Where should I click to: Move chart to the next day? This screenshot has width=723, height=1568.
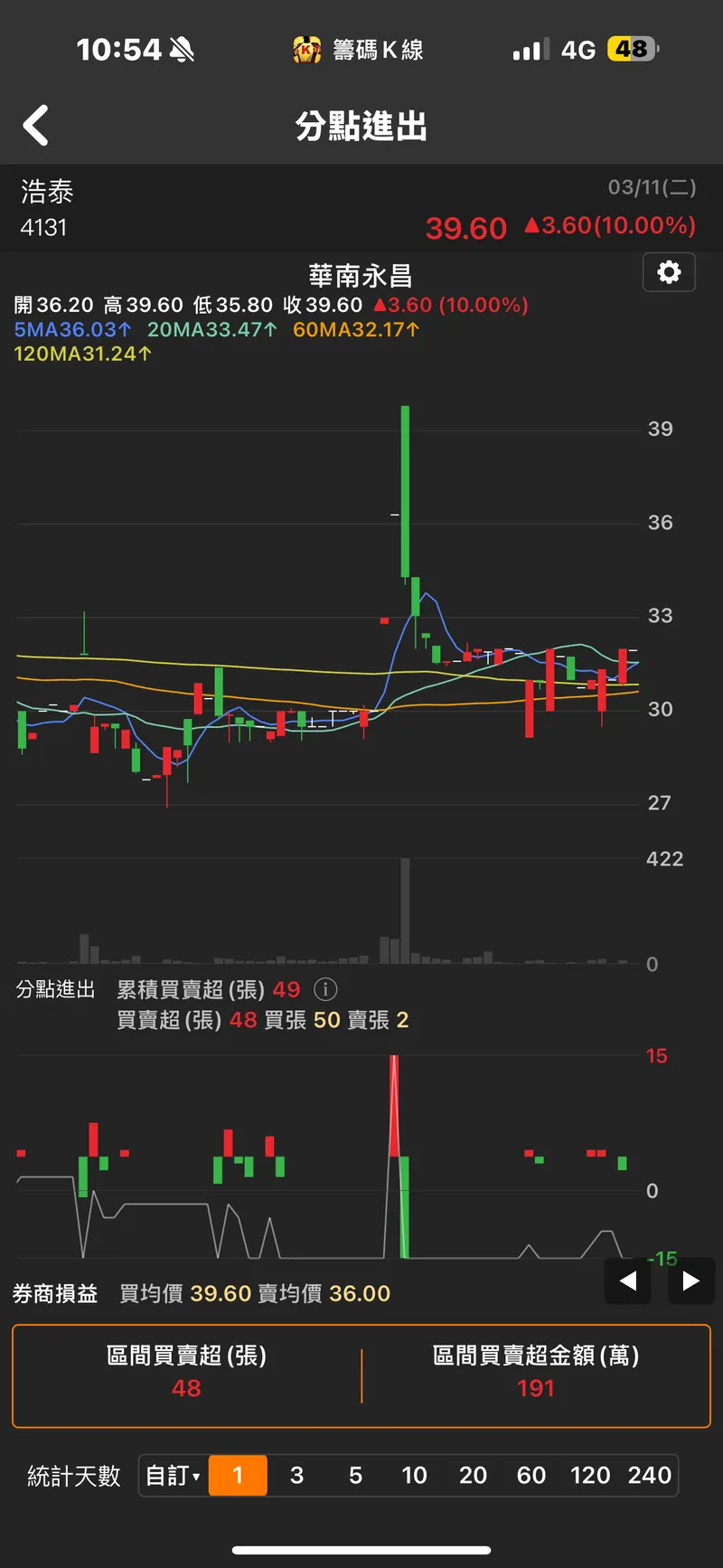691,1280
